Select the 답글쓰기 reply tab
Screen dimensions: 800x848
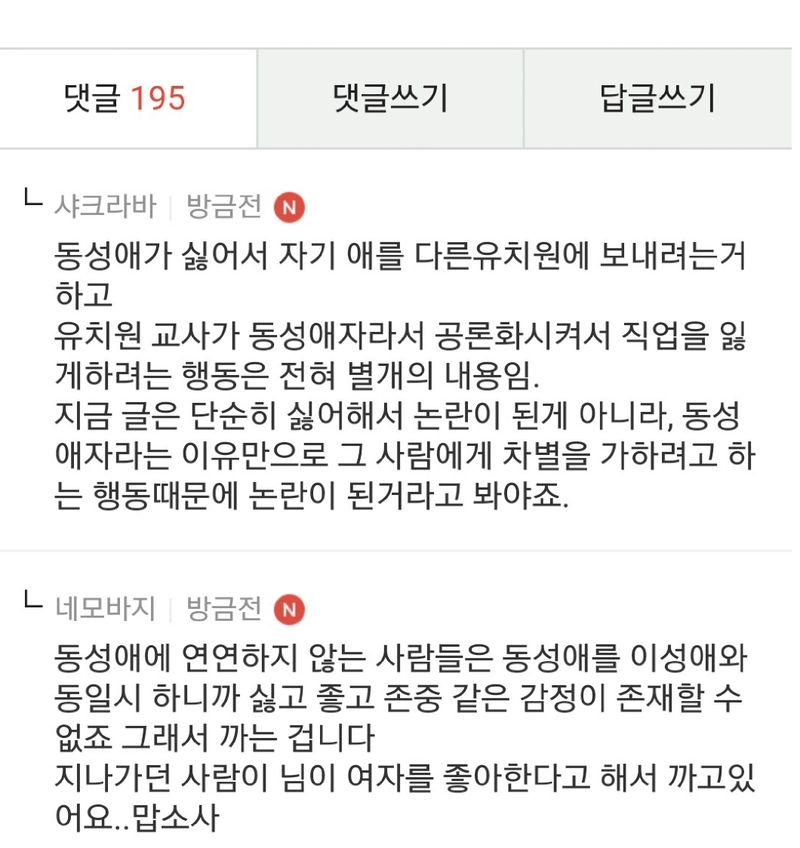point(658,99)
